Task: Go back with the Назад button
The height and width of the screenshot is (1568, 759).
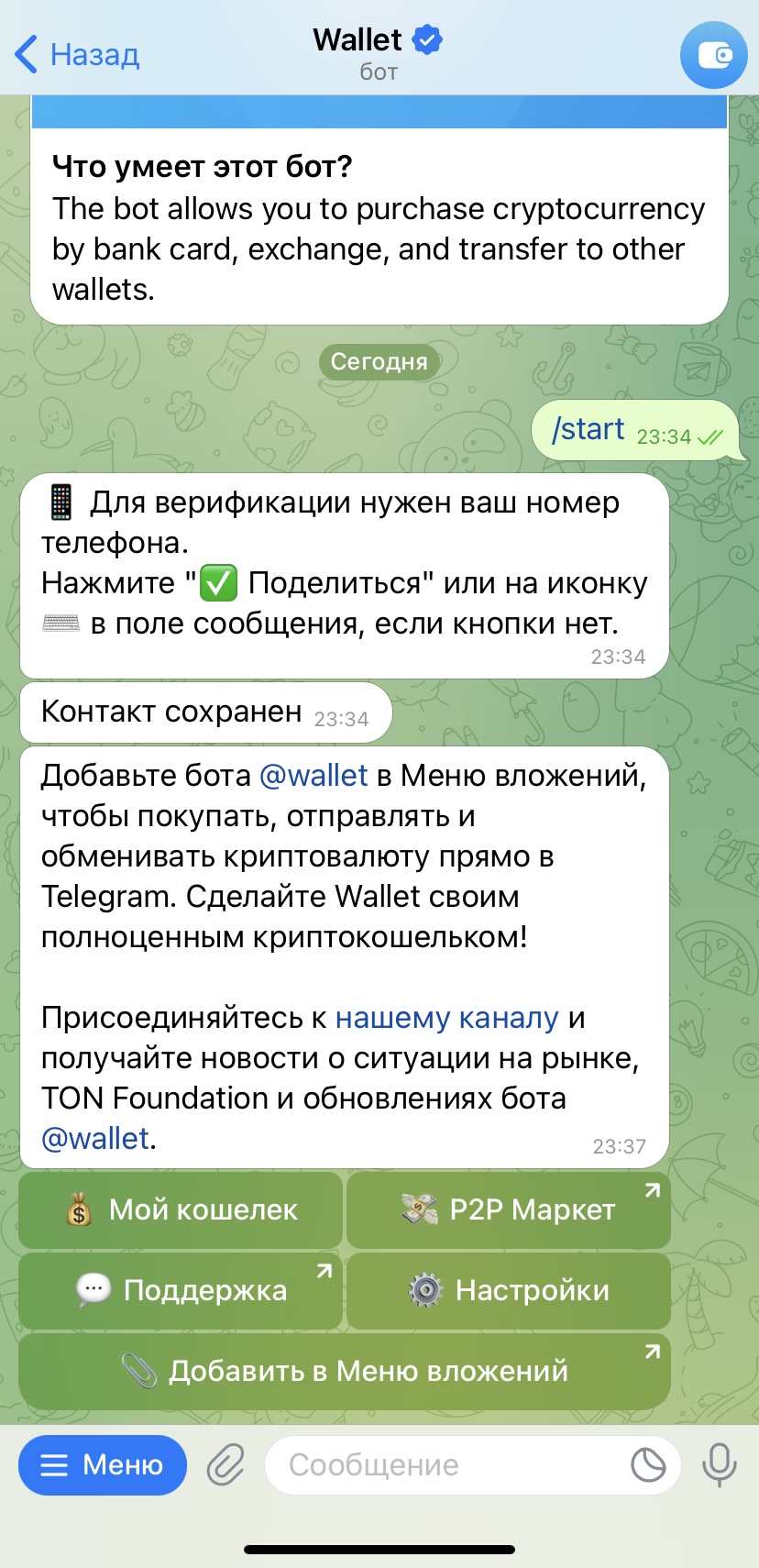Action: 79,55
